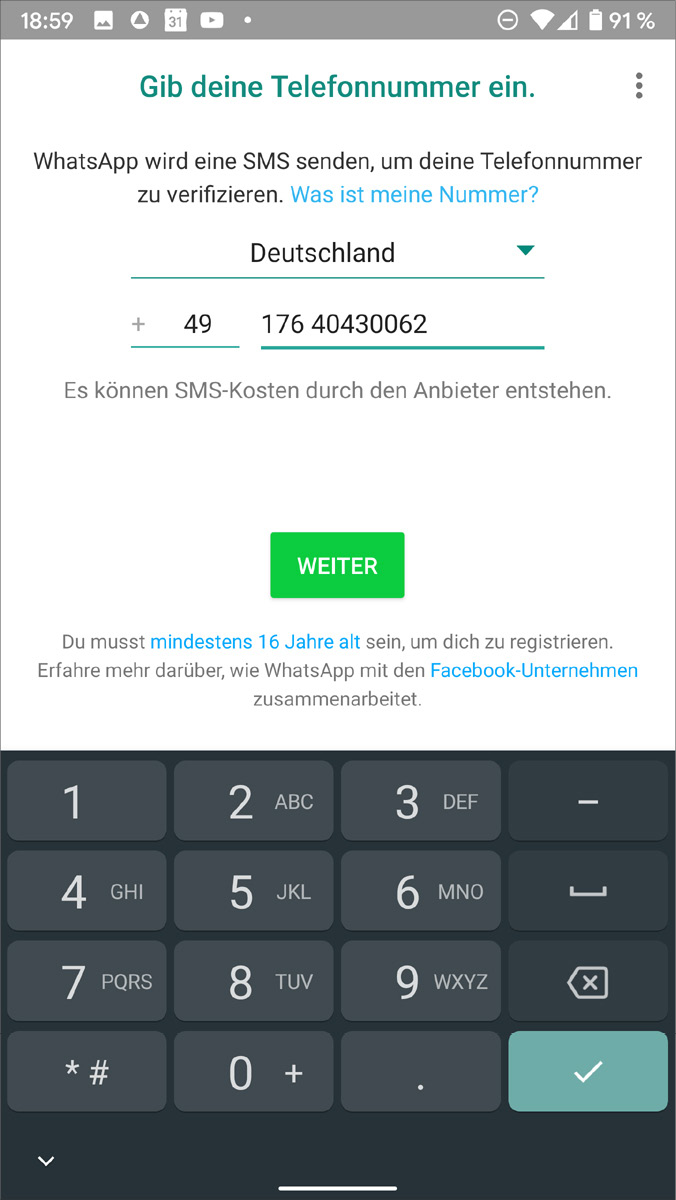Open the Facebook-Unternehmen link
The height and width of the screenshot is (1200, 676).
coord(533,670)
